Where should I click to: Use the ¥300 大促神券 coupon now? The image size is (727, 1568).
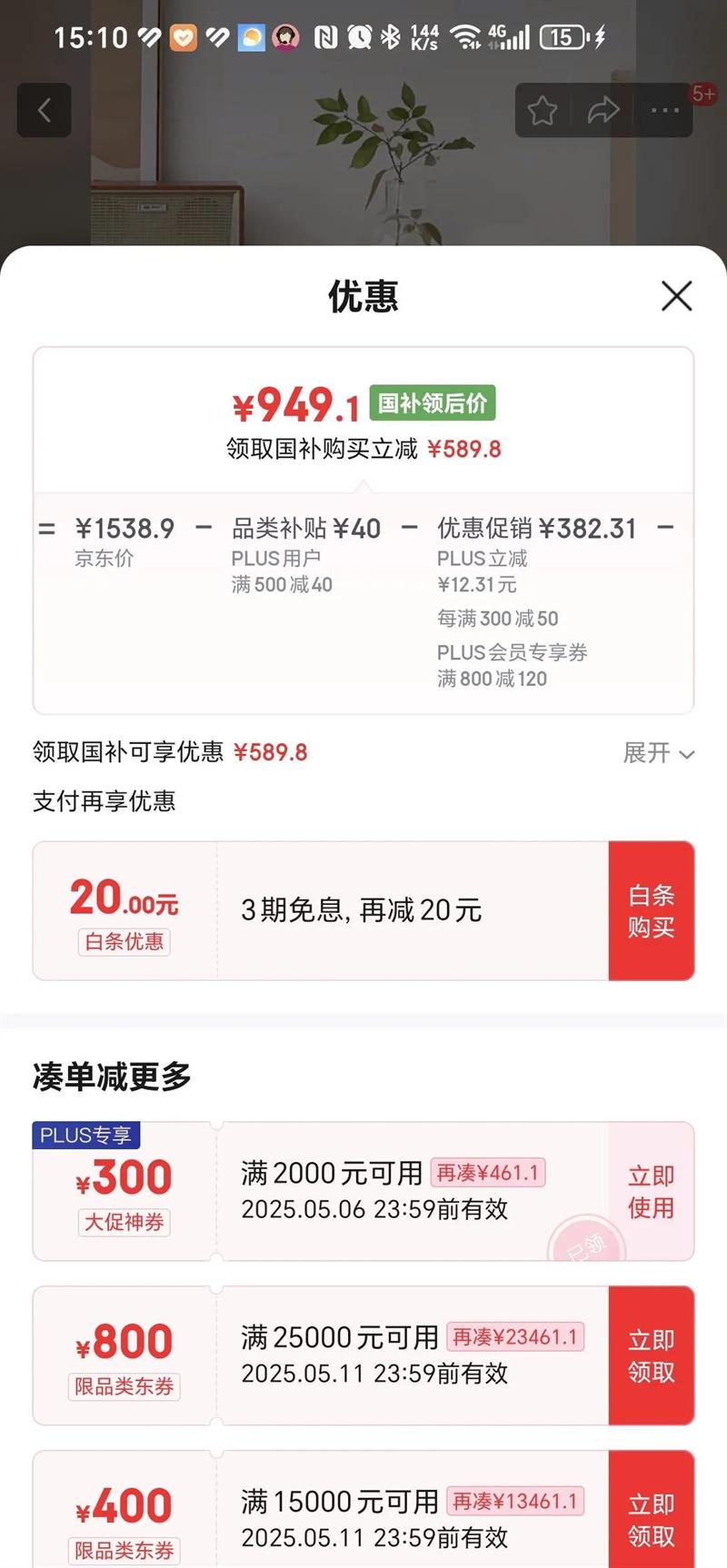click(651, 1192)
